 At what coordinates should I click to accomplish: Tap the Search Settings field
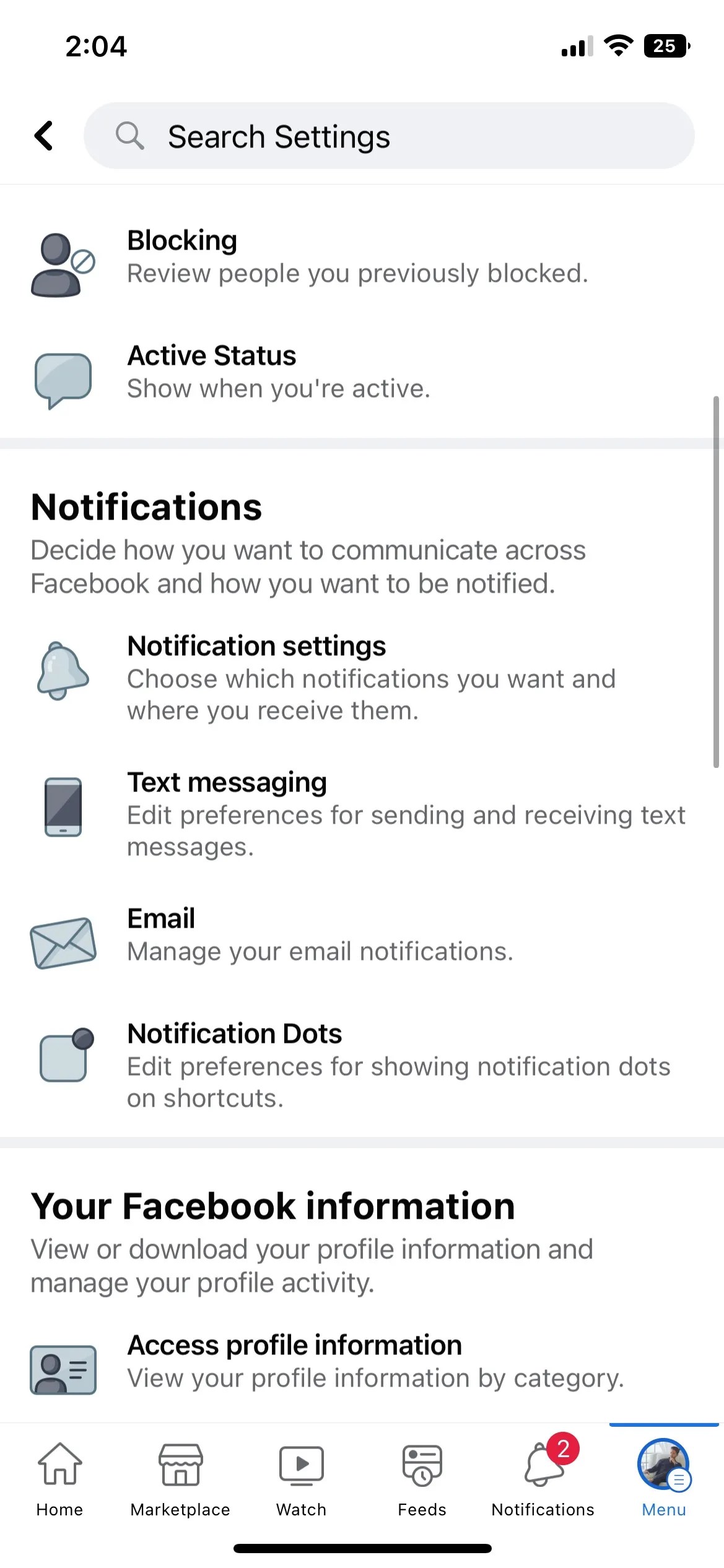(391, 136)
